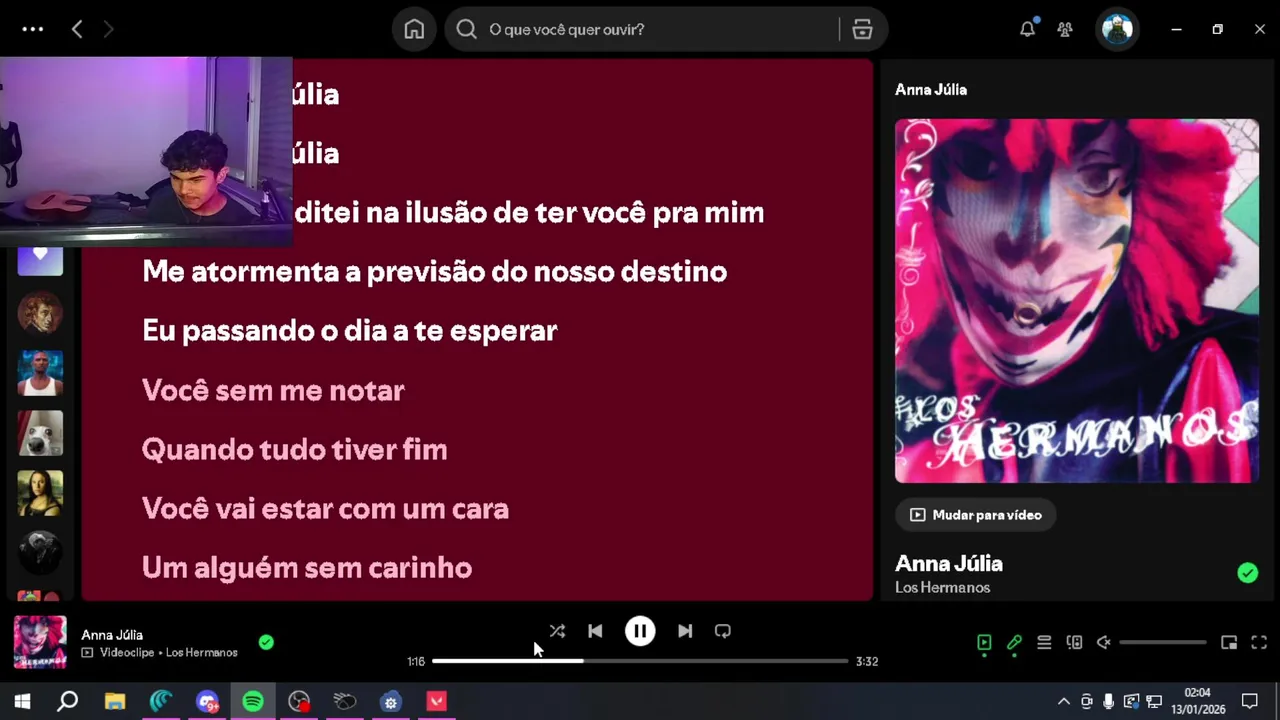The width and height of the screenshot is (1280, 720).
Task: Skip to the next track
Action: click(x=685, y=631)
